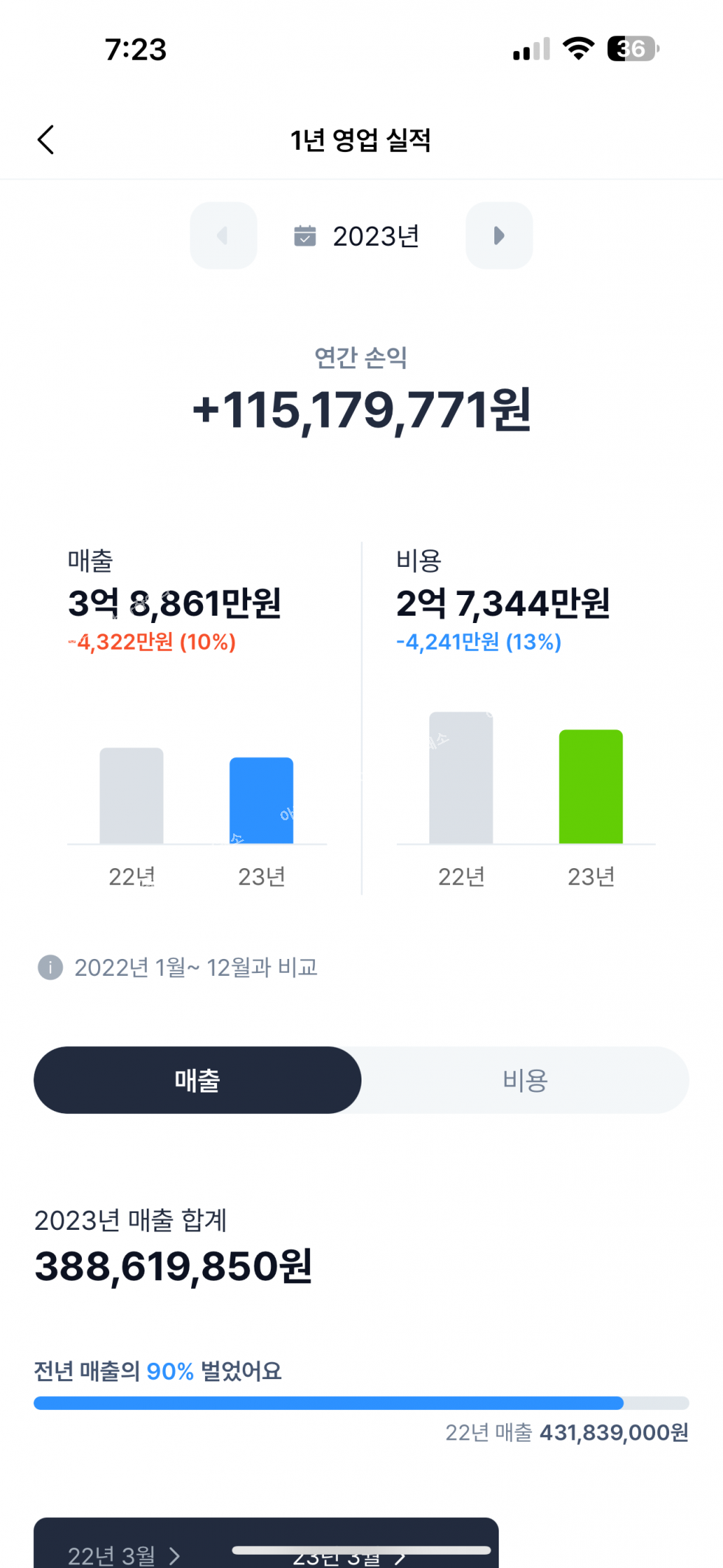The width and height of the screenshot is (723, 1568).
Task: Switch to the 비용 tab
Action: pos(525,1080)
